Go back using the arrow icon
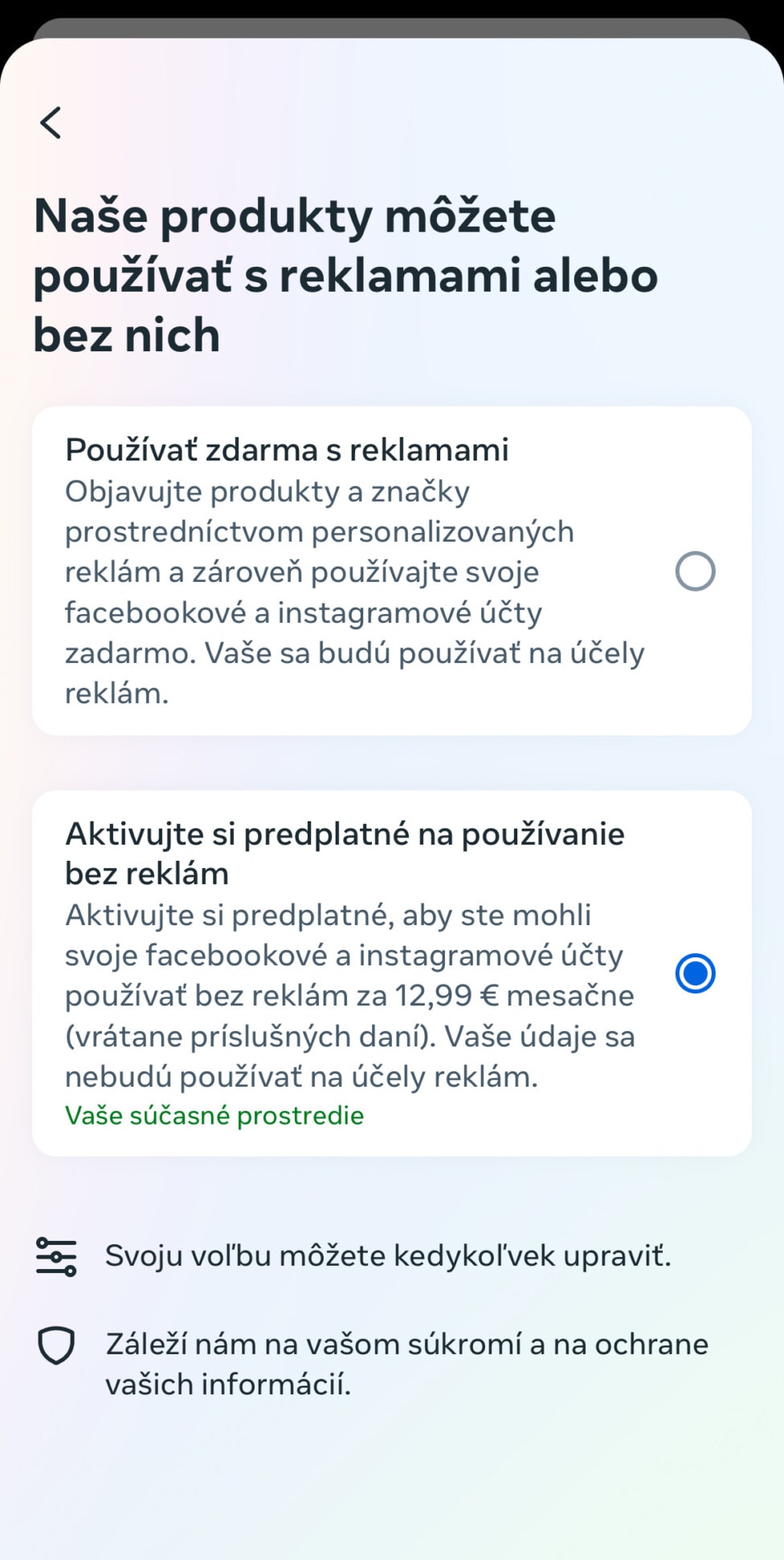 (51, 123)
